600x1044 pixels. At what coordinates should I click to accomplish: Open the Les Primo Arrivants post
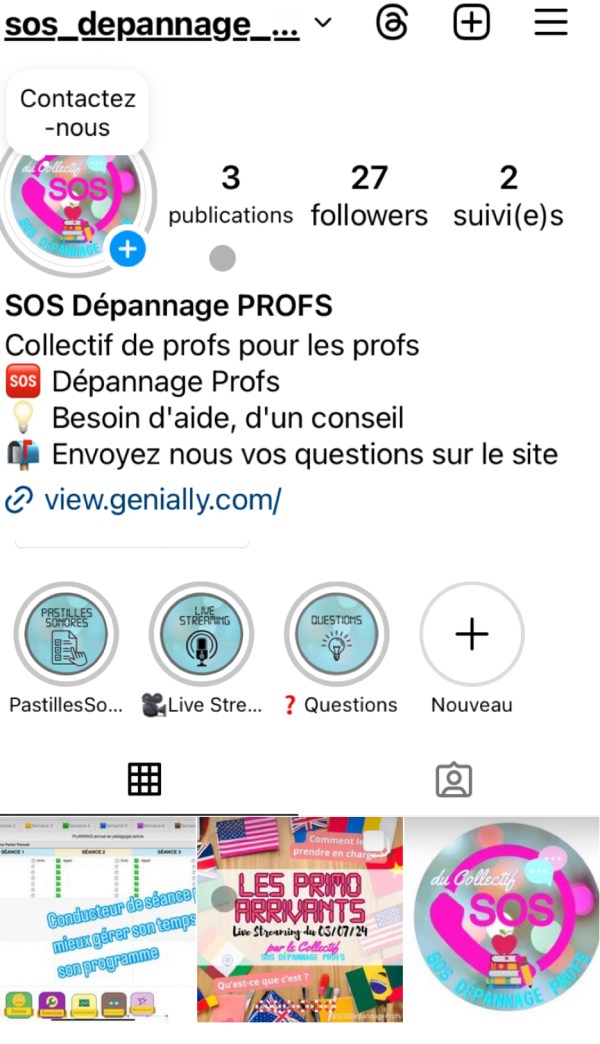coord(300,919)
